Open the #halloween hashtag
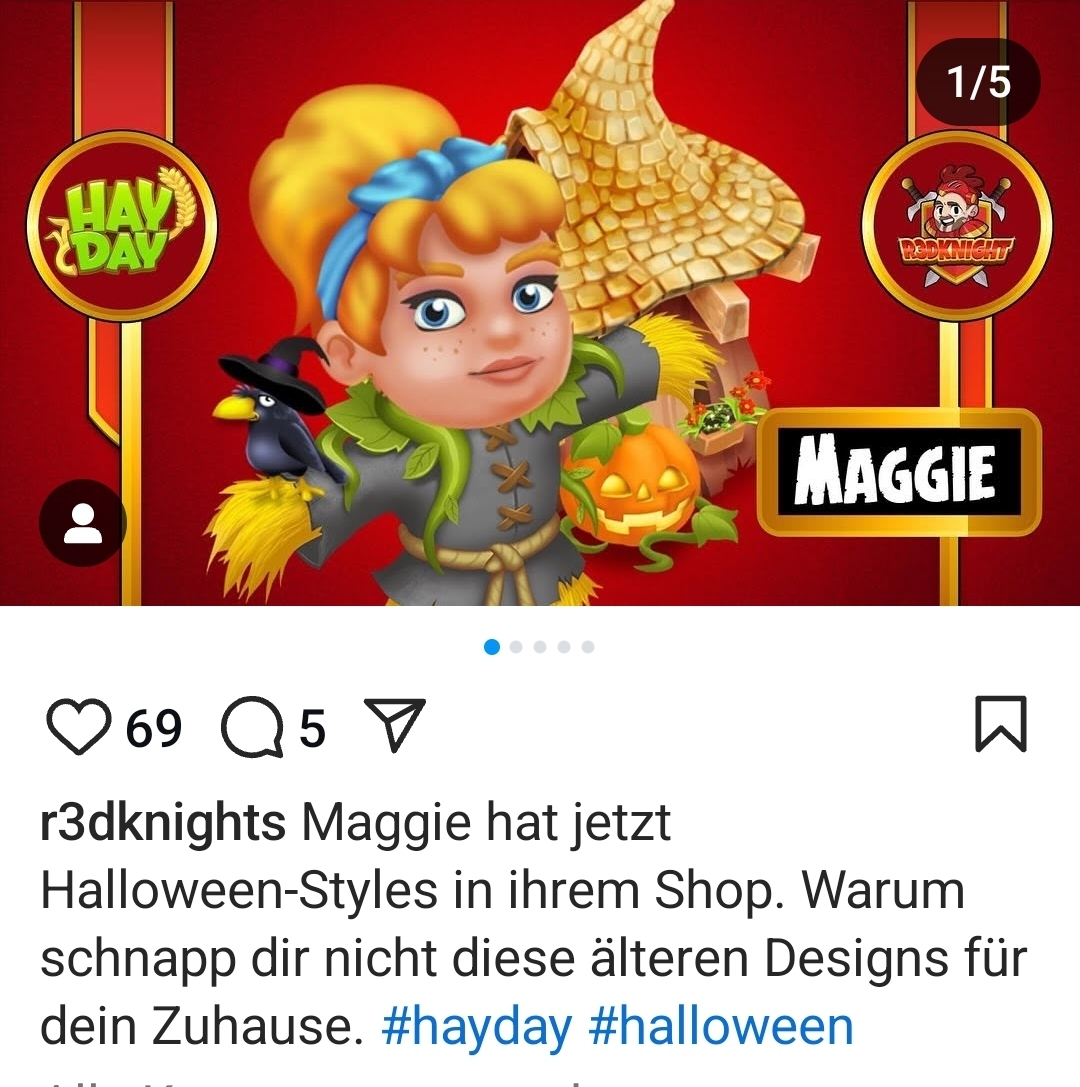The image size is (1080, 1087). tap(721, 1026)
